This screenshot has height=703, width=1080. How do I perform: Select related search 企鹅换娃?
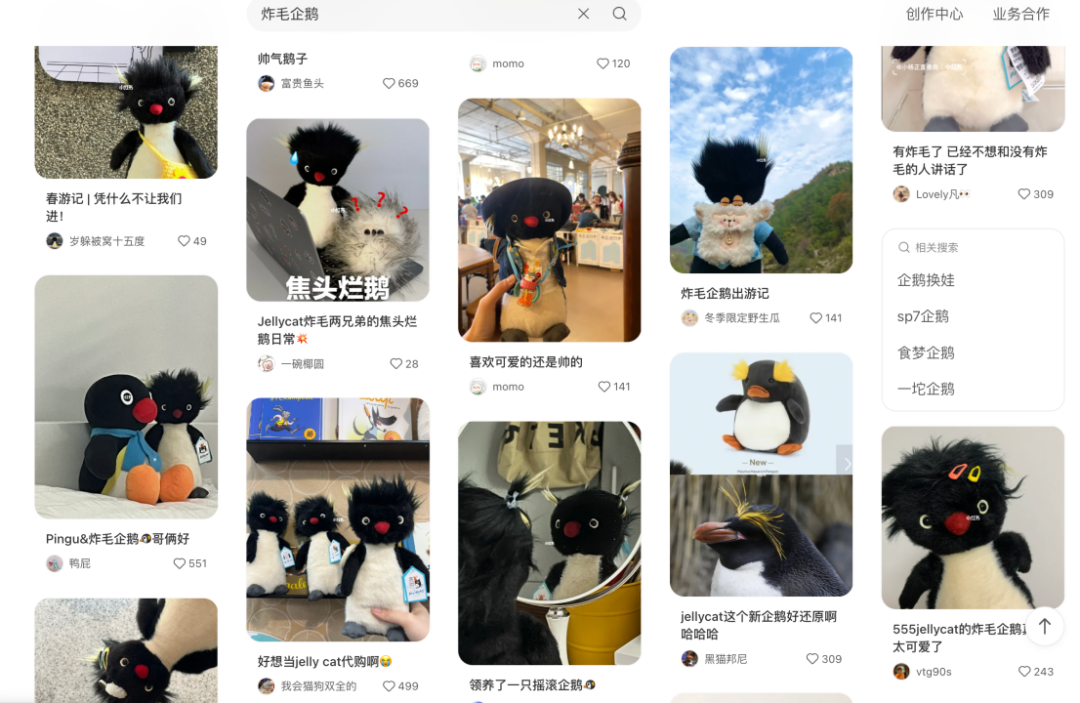[x=926, y=280]
